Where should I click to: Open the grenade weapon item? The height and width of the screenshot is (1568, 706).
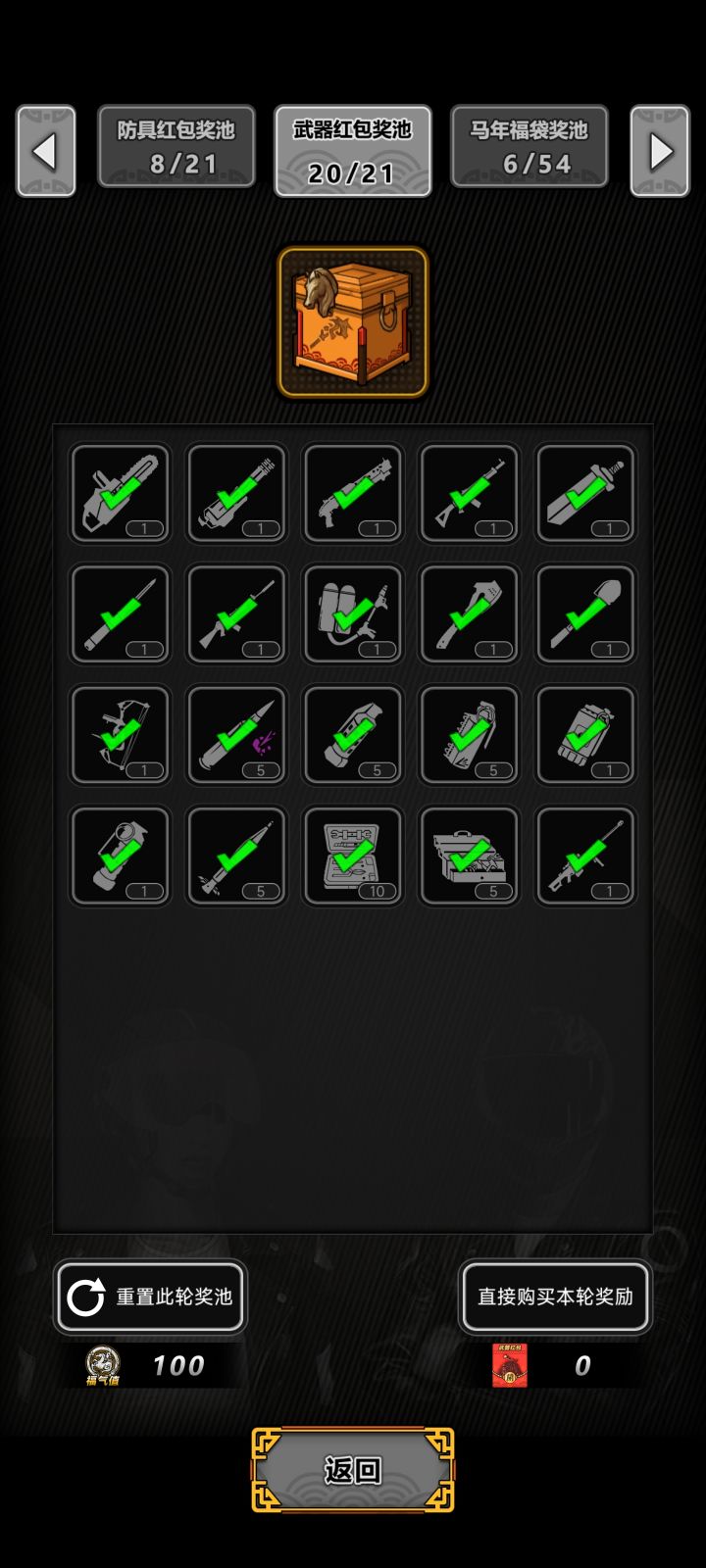(x=468, y=735)
